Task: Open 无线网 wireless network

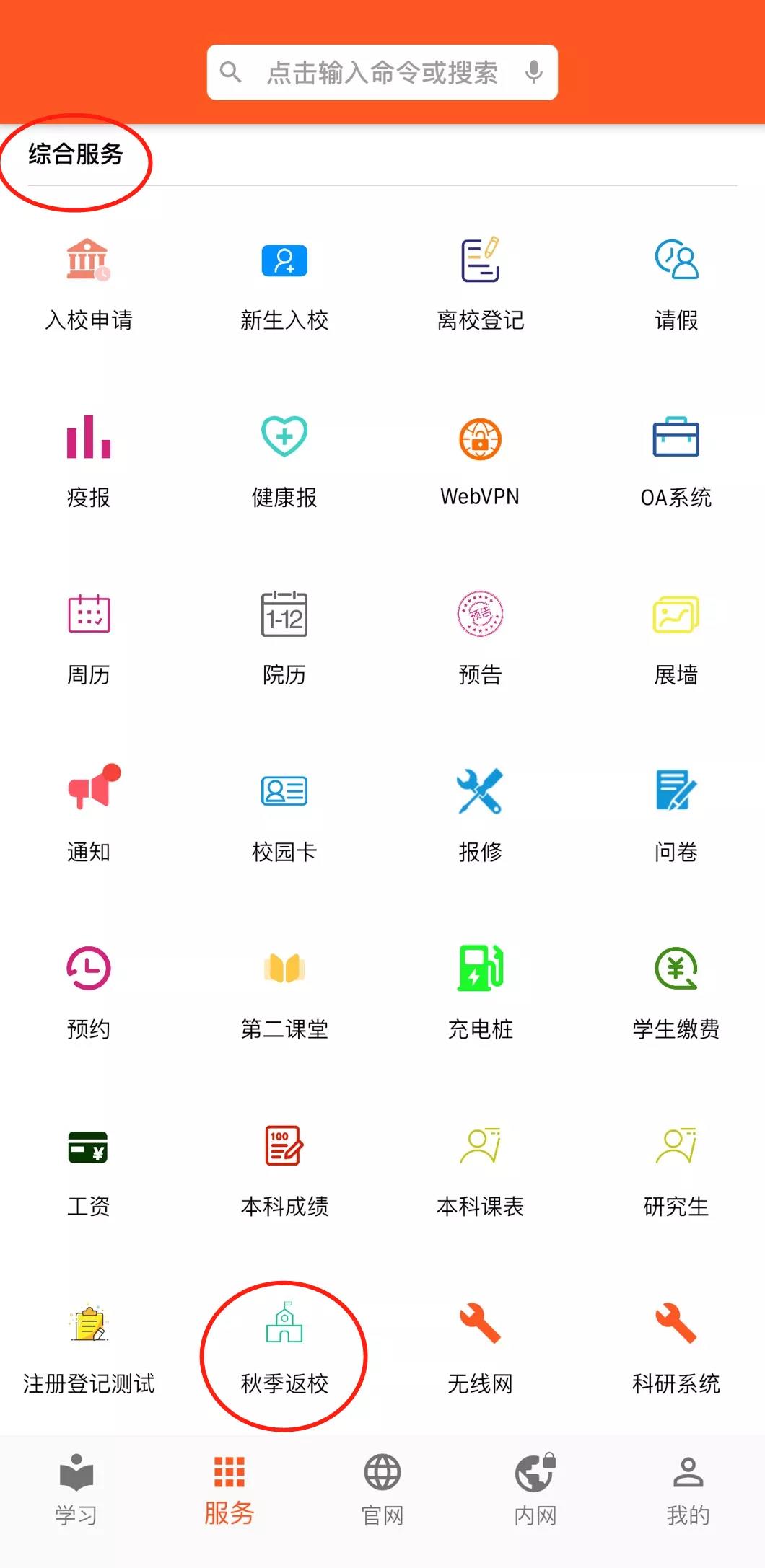Action: (x=480, y=1347)
